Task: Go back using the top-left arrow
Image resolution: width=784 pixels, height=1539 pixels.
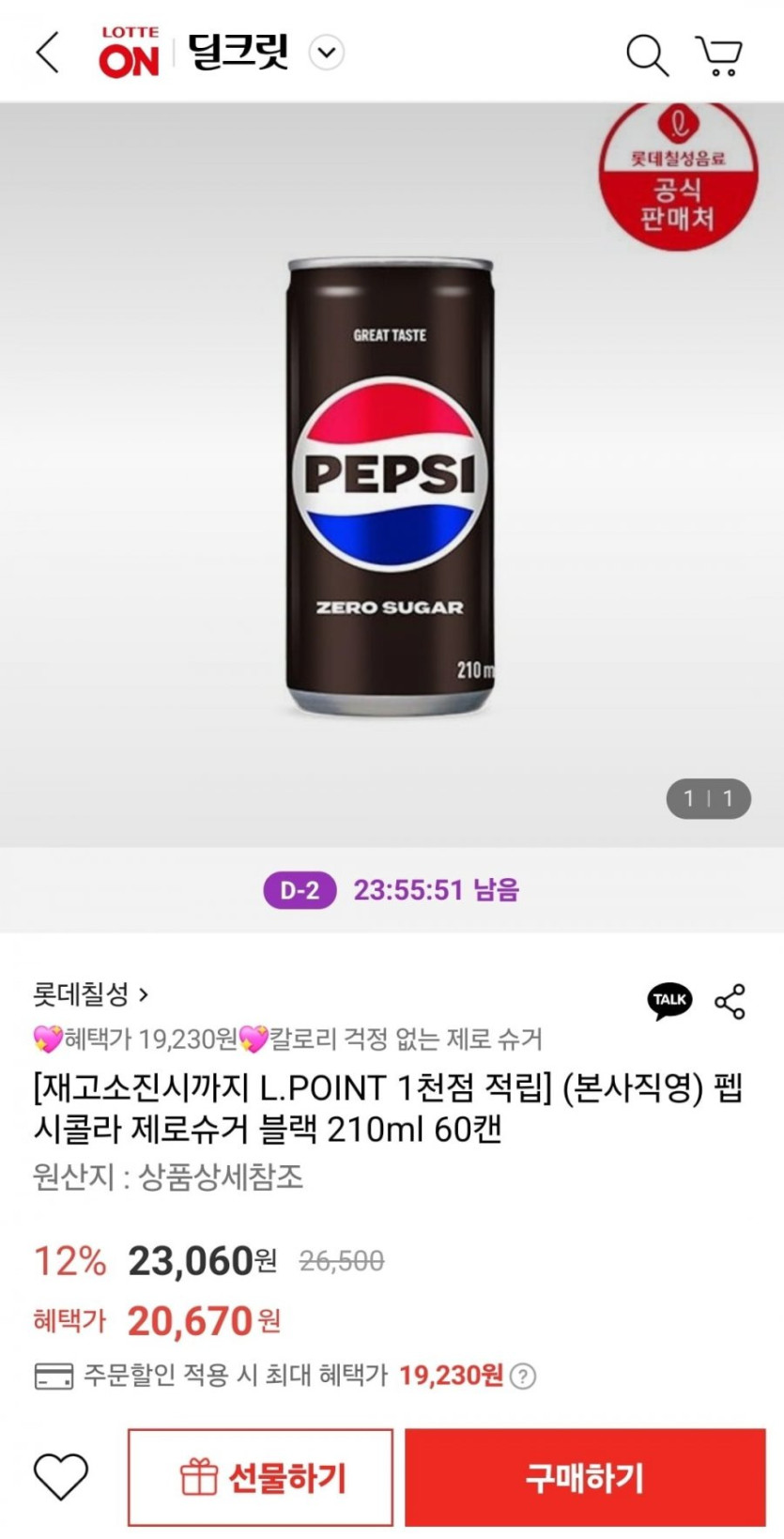Action: pyautogui.click(x=47, y=53)
